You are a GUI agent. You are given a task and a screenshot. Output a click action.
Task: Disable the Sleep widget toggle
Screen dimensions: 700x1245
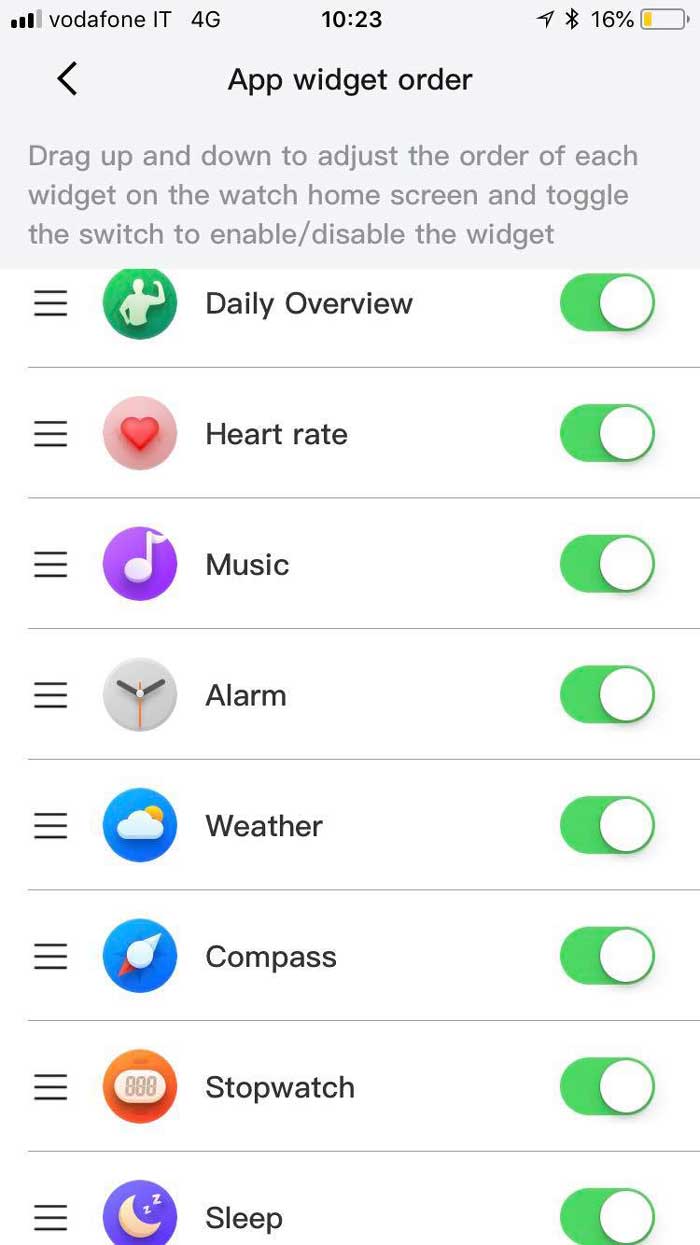tap(607, 1217)
